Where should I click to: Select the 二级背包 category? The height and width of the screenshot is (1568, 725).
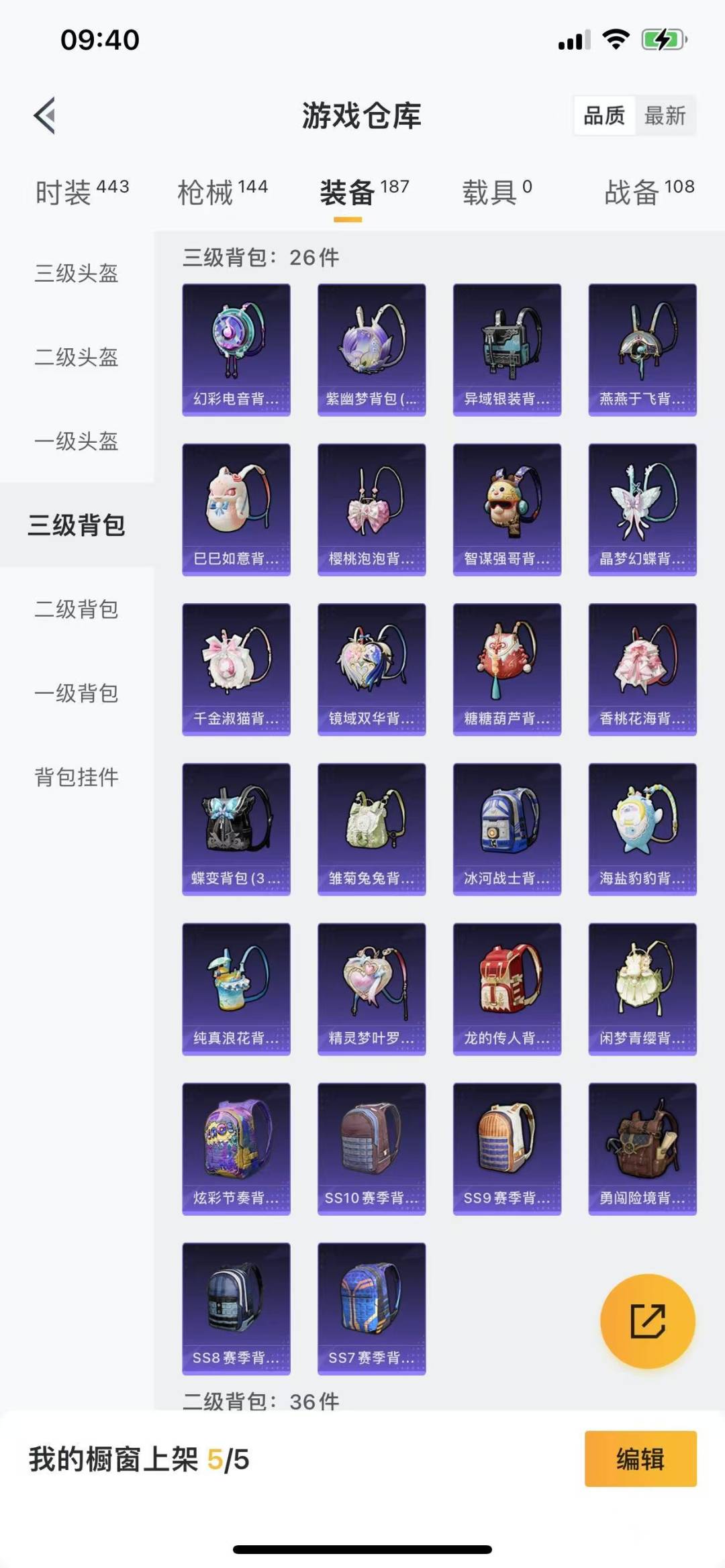[77, 609]
